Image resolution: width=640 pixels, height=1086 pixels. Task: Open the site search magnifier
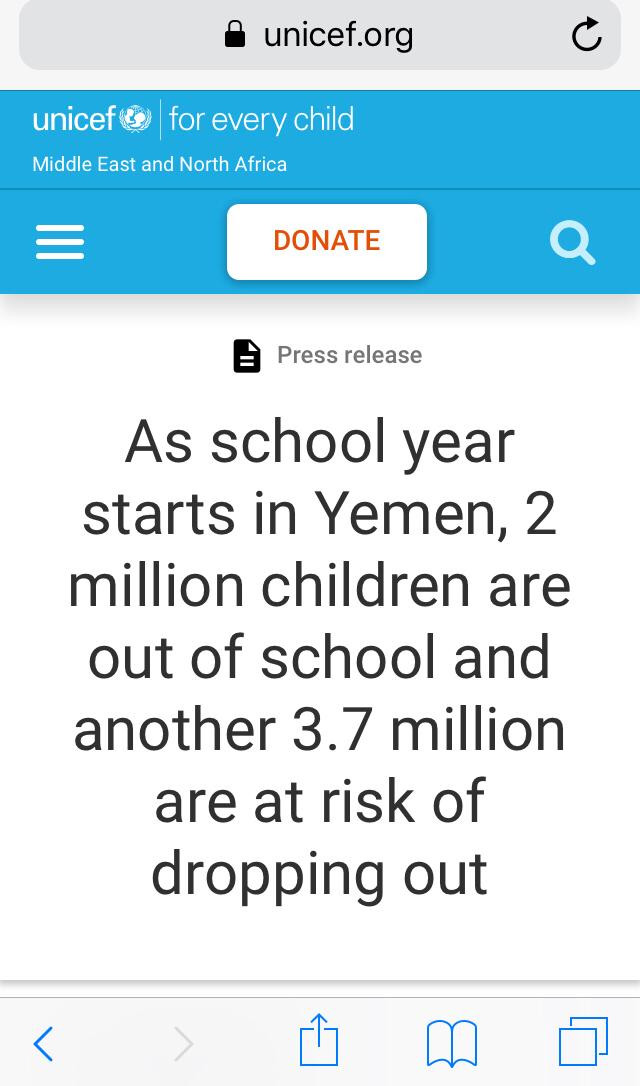tap(573, 242)
